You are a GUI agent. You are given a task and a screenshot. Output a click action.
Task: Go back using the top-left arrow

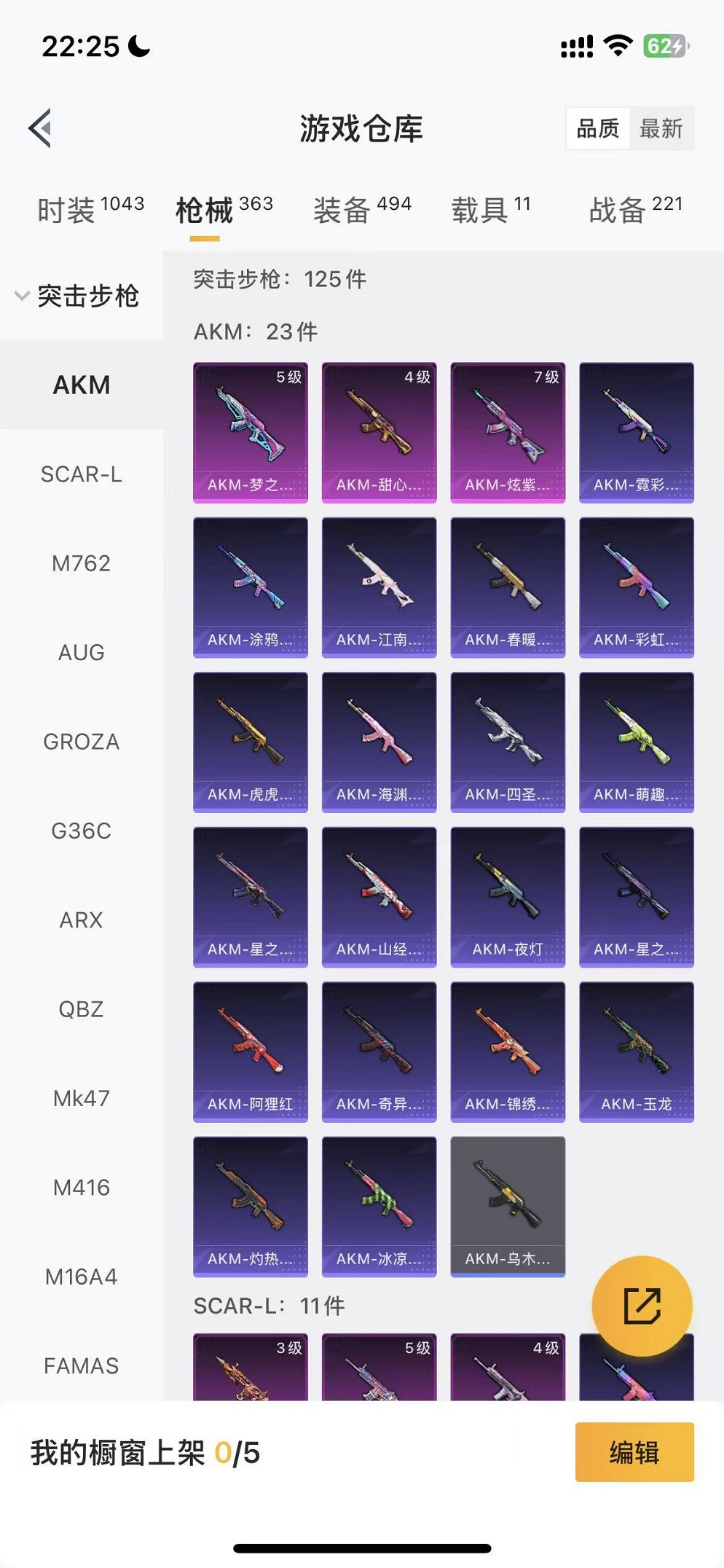tap(41, 128)
